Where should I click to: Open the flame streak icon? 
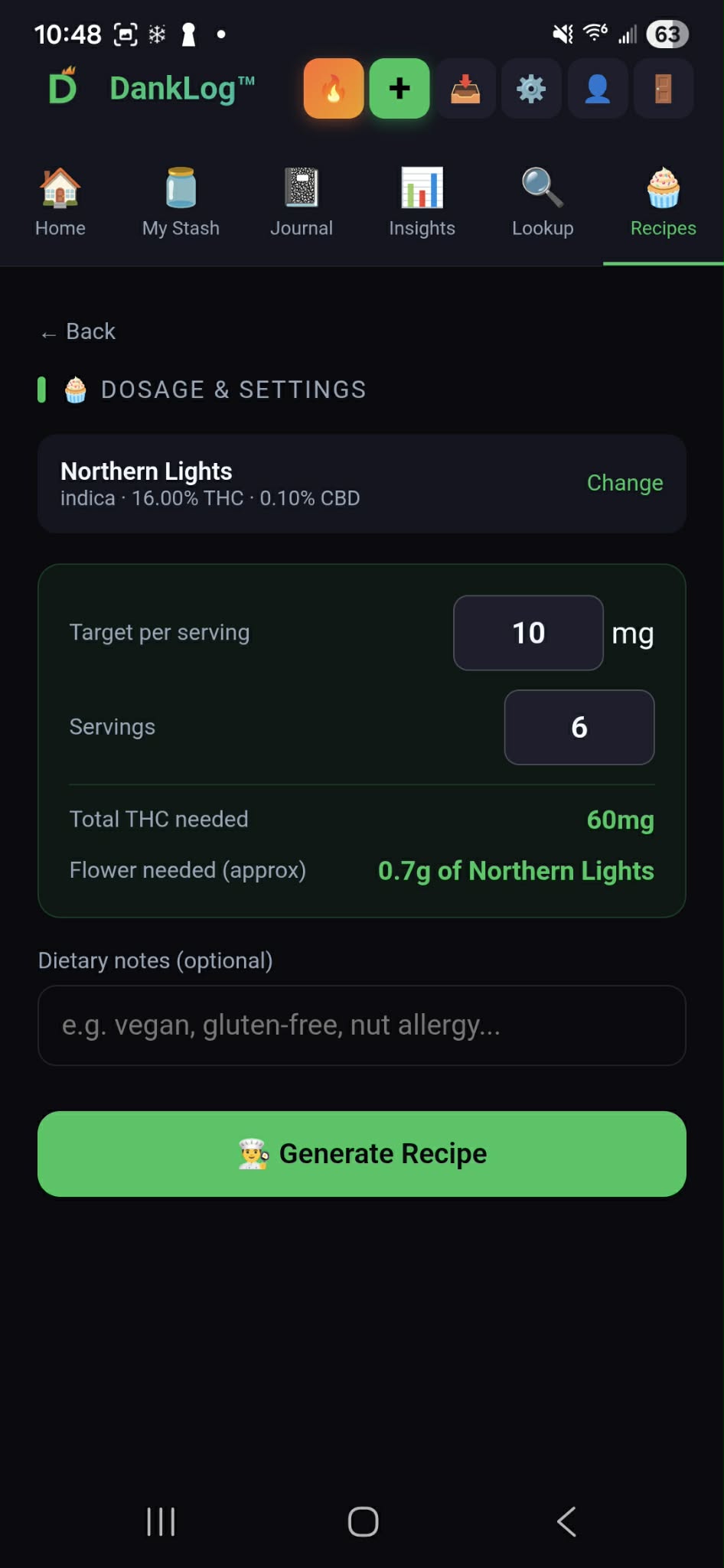pyautogui.click(x=333, y=89)
